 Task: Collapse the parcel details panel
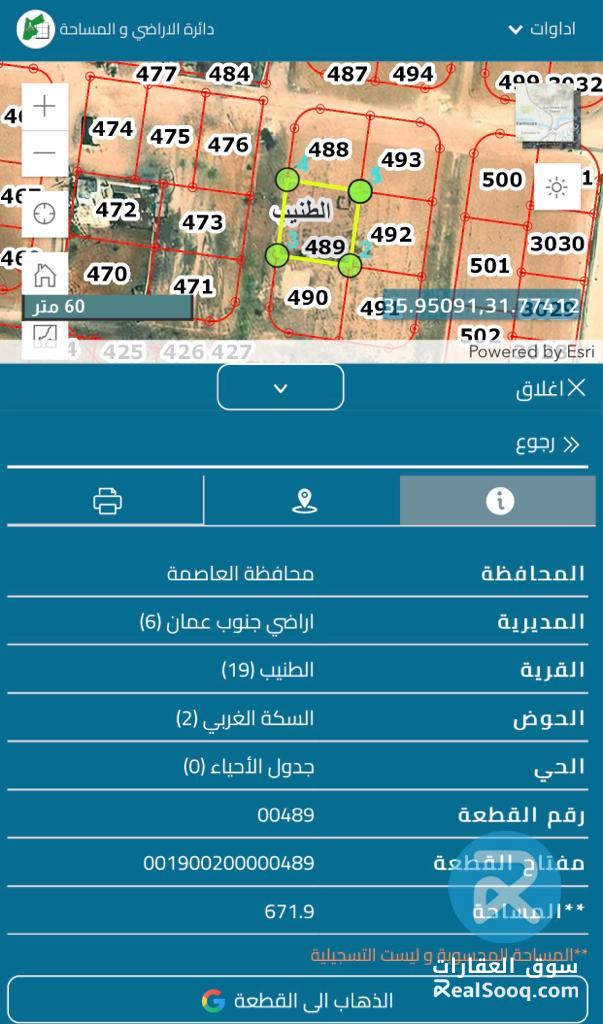tap(281, 388)
